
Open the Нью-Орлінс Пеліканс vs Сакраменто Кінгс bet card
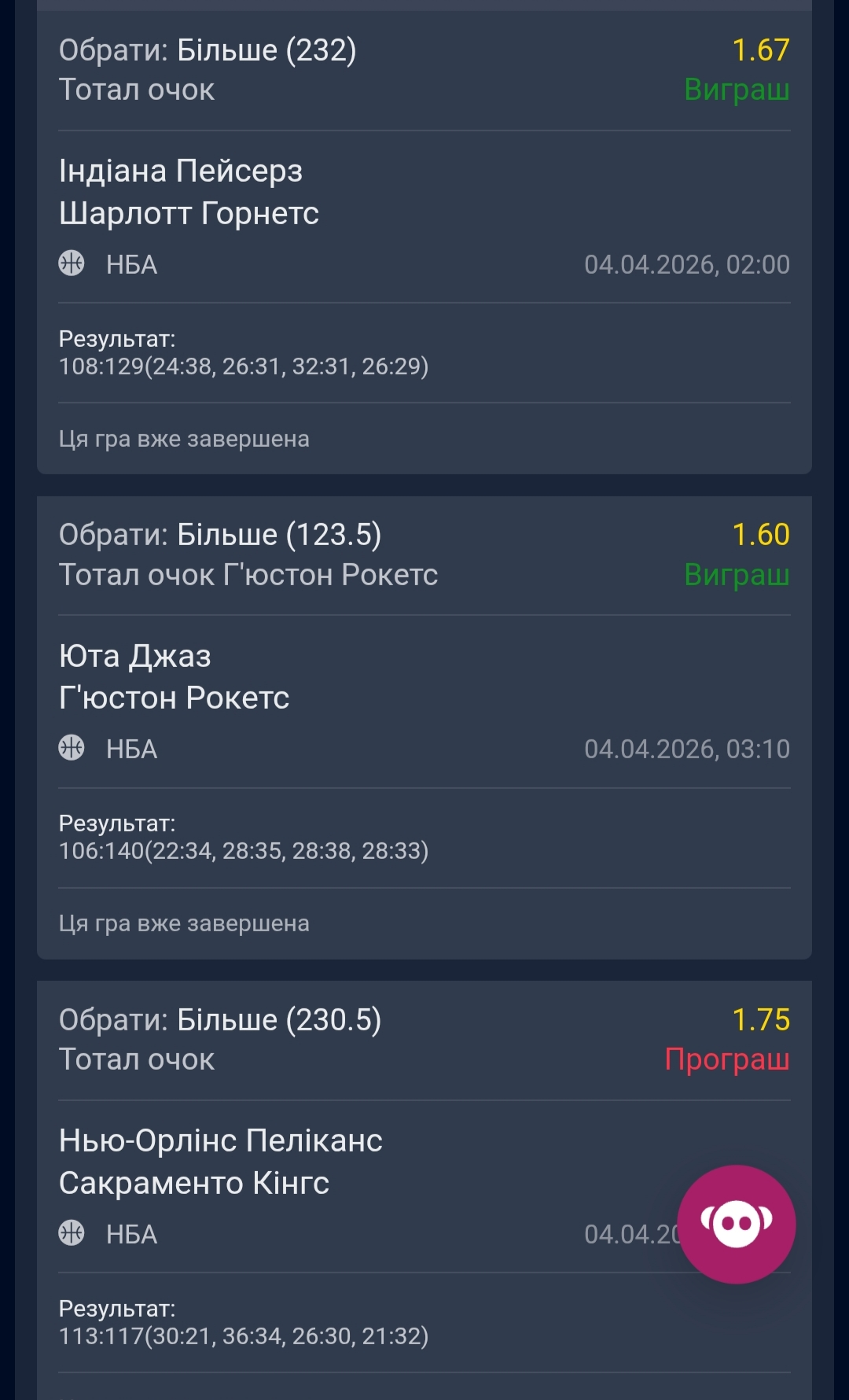pos(314,1162)
